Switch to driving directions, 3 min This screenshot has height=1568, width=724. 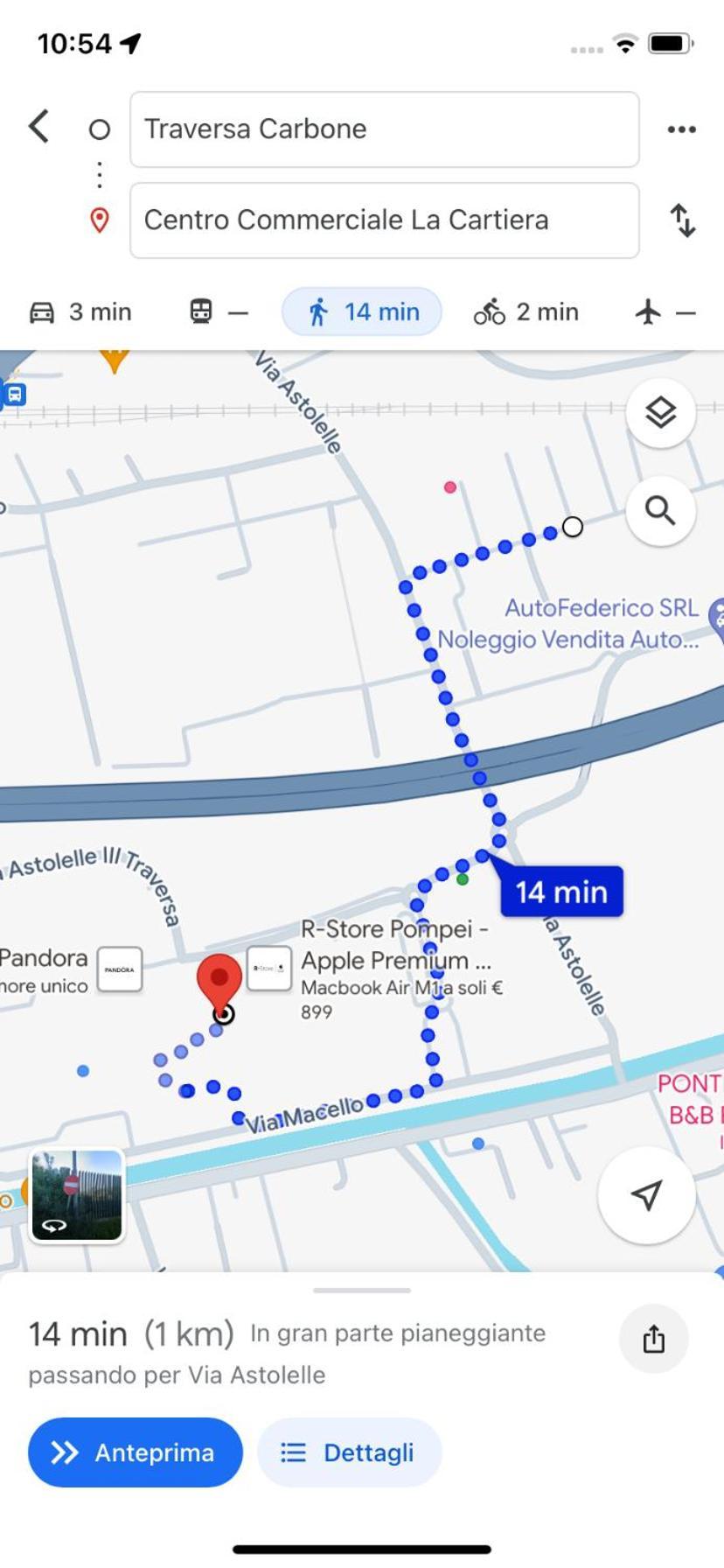(x=81, y=312)
